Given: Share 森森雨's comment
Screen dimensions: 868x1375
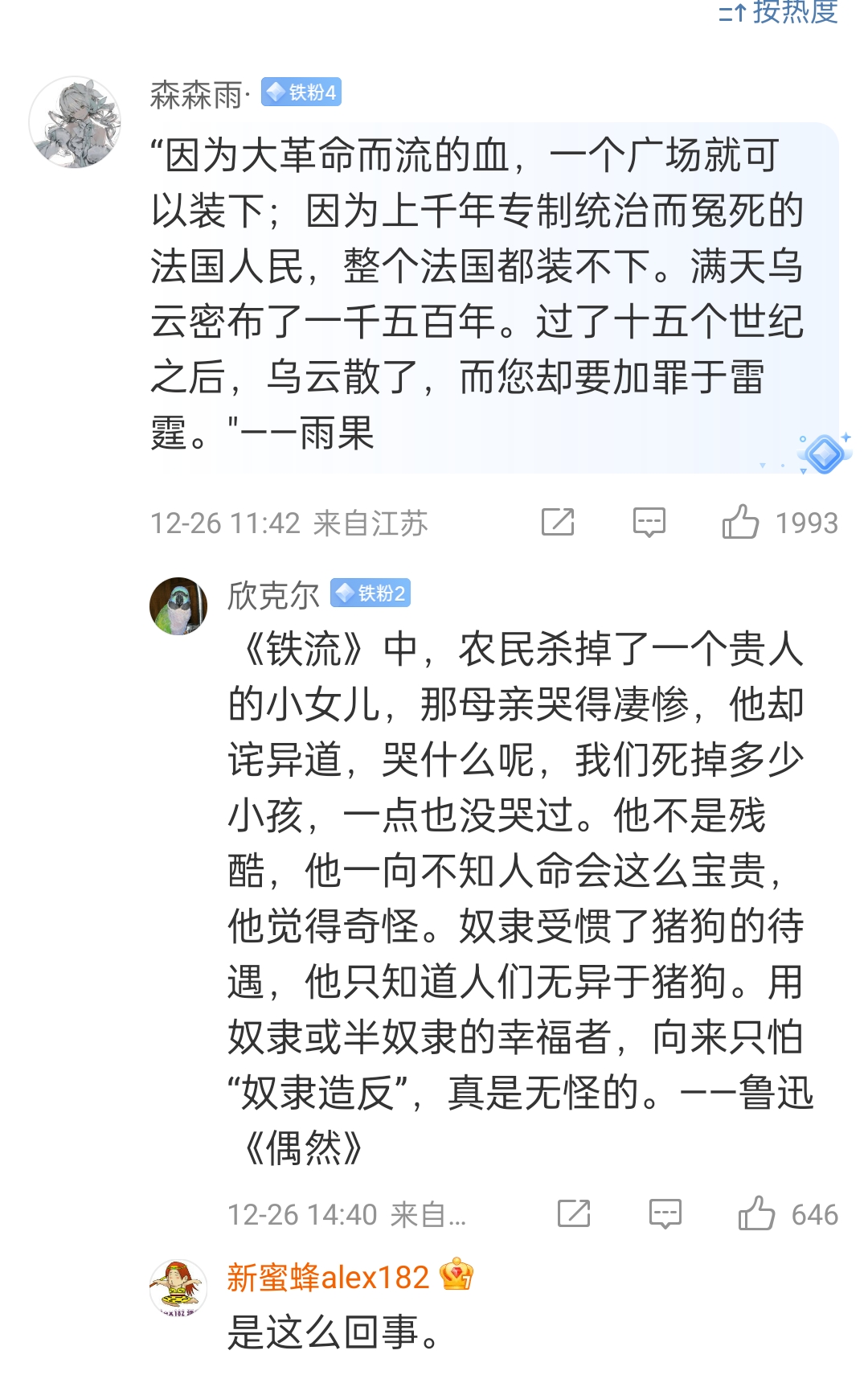Looking at the screenshot, I should pos(558,523).
